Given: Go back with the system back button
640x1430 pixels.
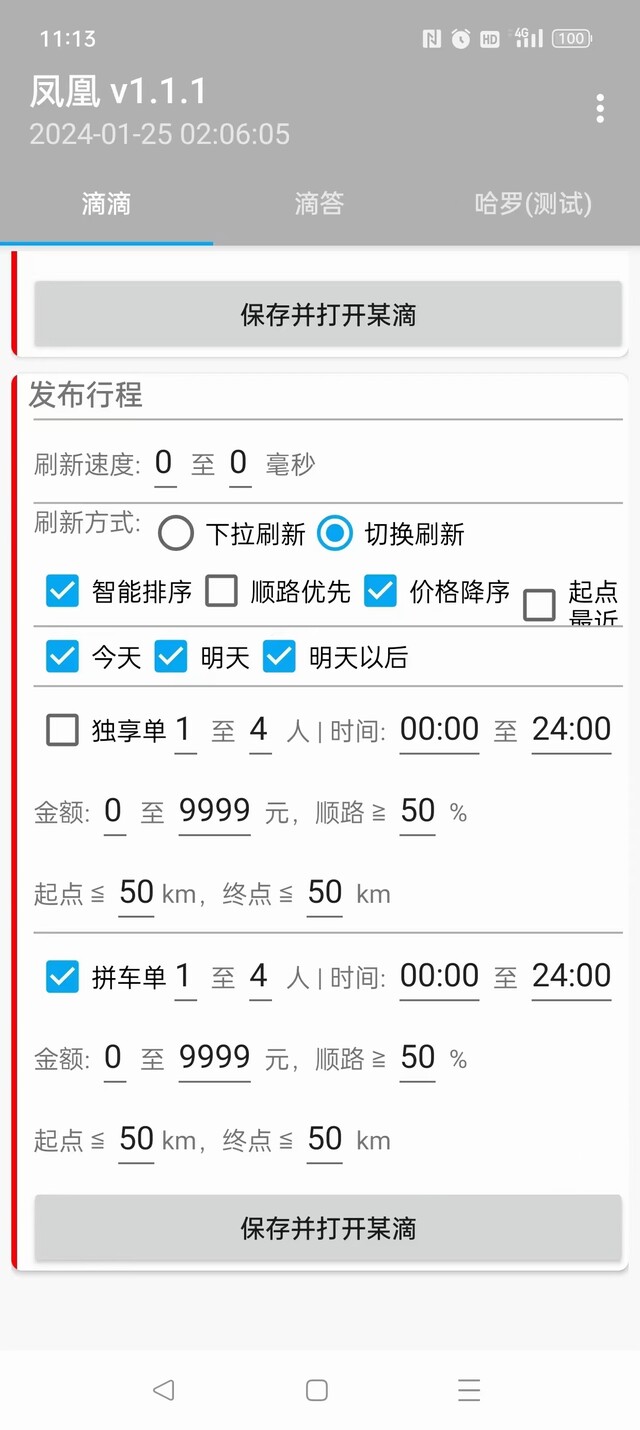Looking at the screenshot, I should (x=163, y=1390).
